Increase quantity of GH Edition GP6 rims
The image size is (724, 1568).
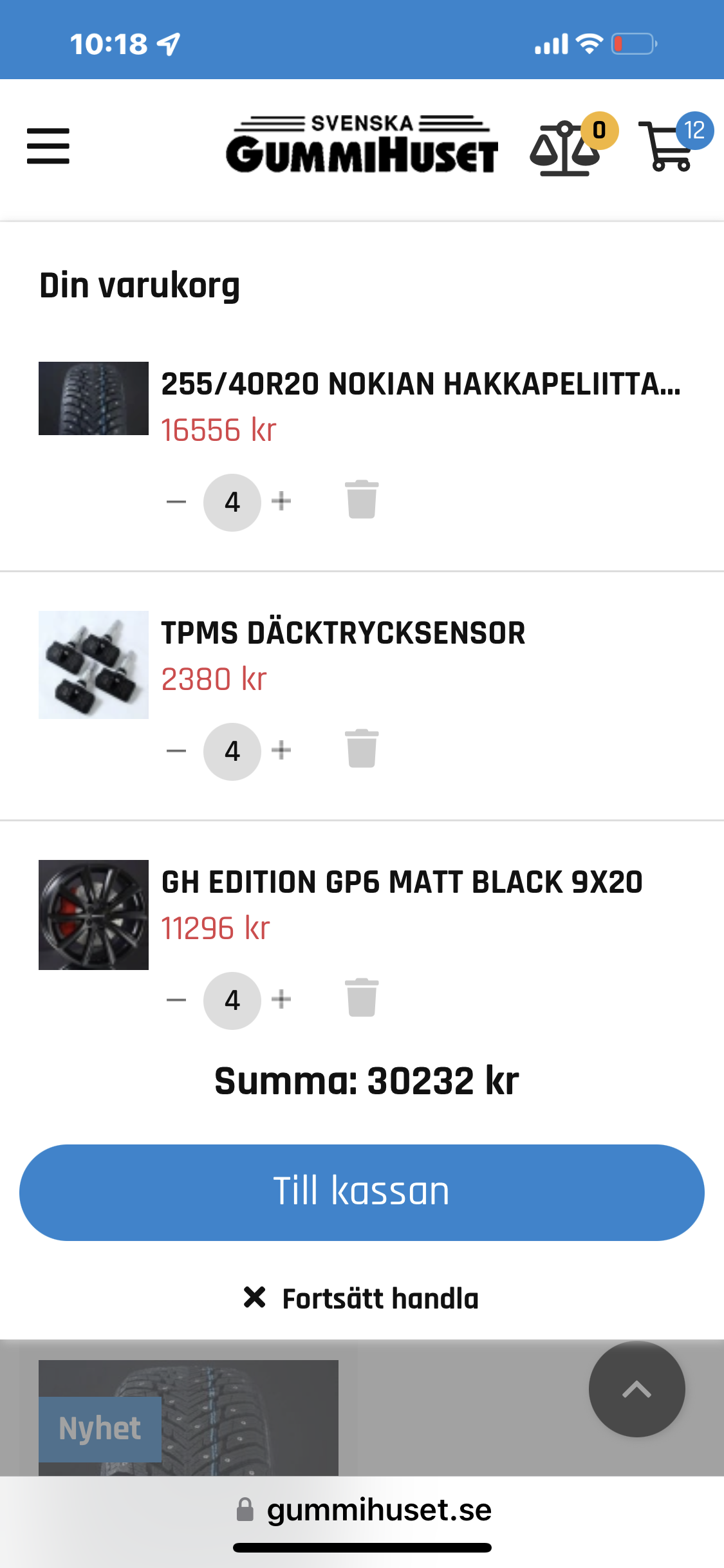pyautogui.click(x=281, y=999)
